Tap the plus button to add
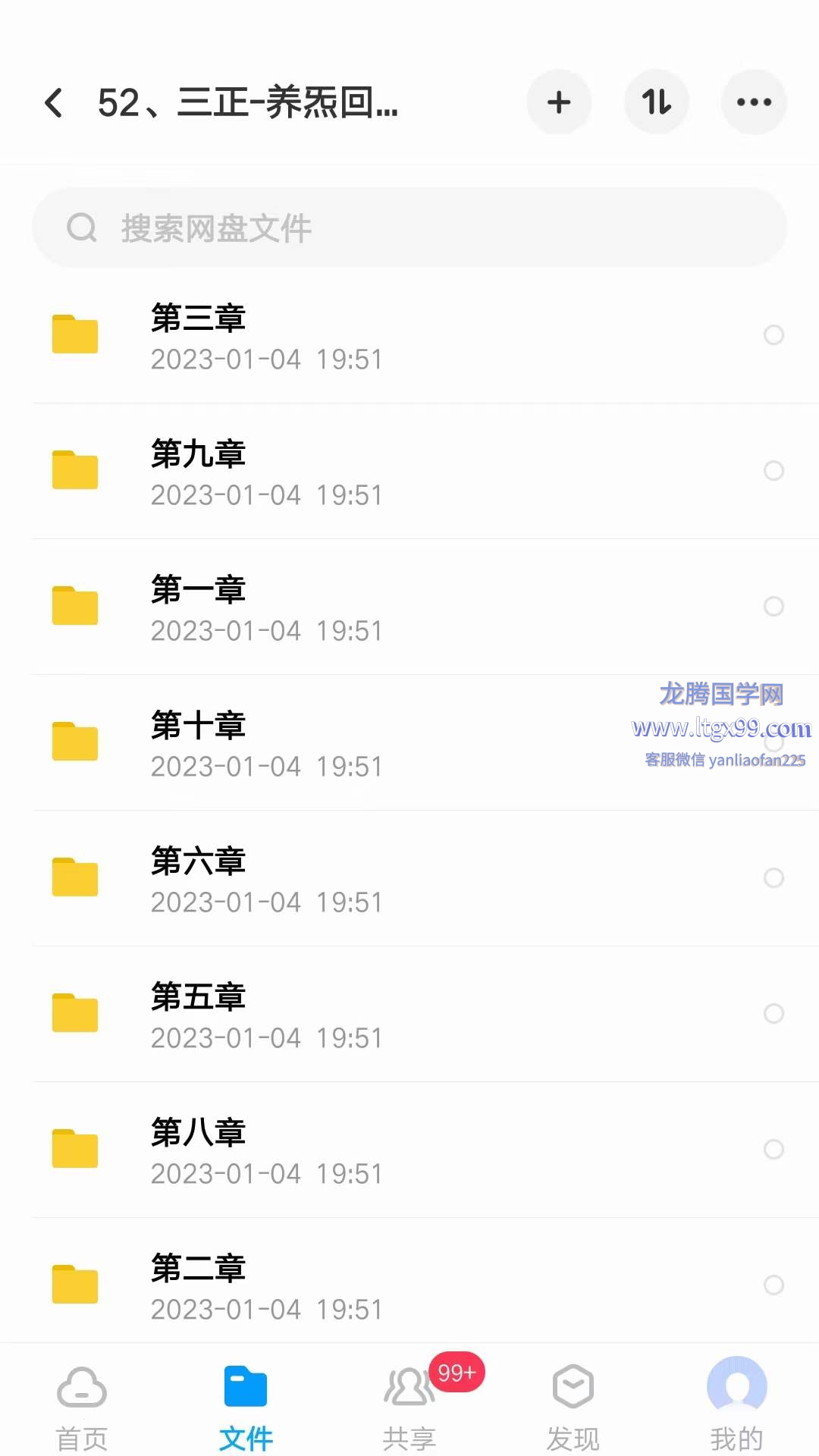The image size is (819, 1456). 559,102
